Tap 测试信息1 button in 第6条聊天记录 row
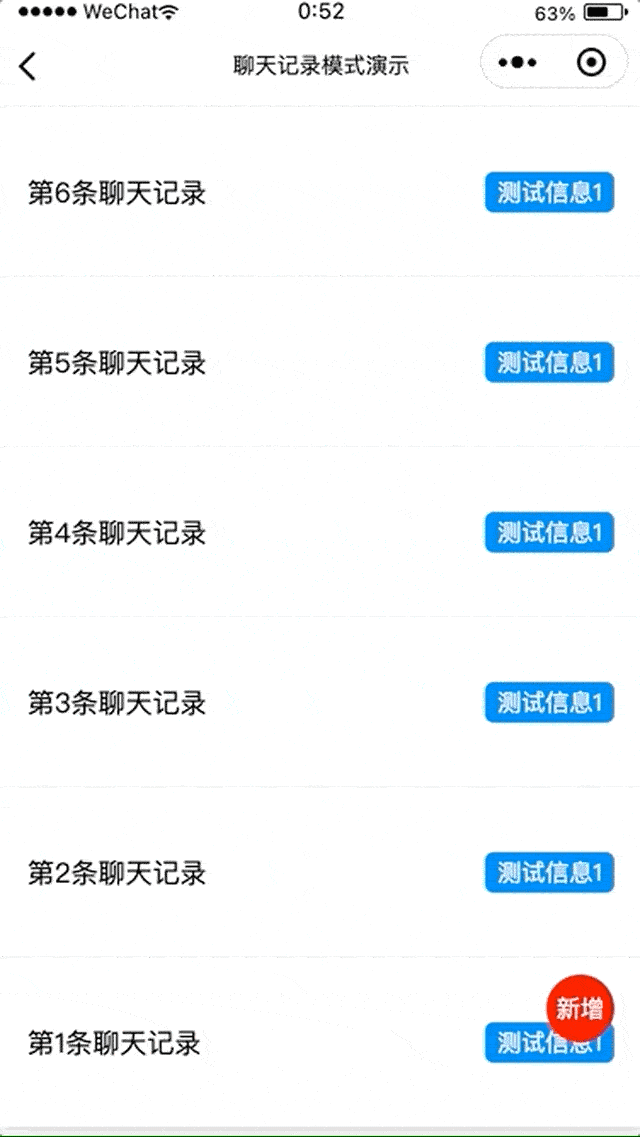The height and width of the screenshot is (1137, 640). pyautogui.click(x=549, y=192)
